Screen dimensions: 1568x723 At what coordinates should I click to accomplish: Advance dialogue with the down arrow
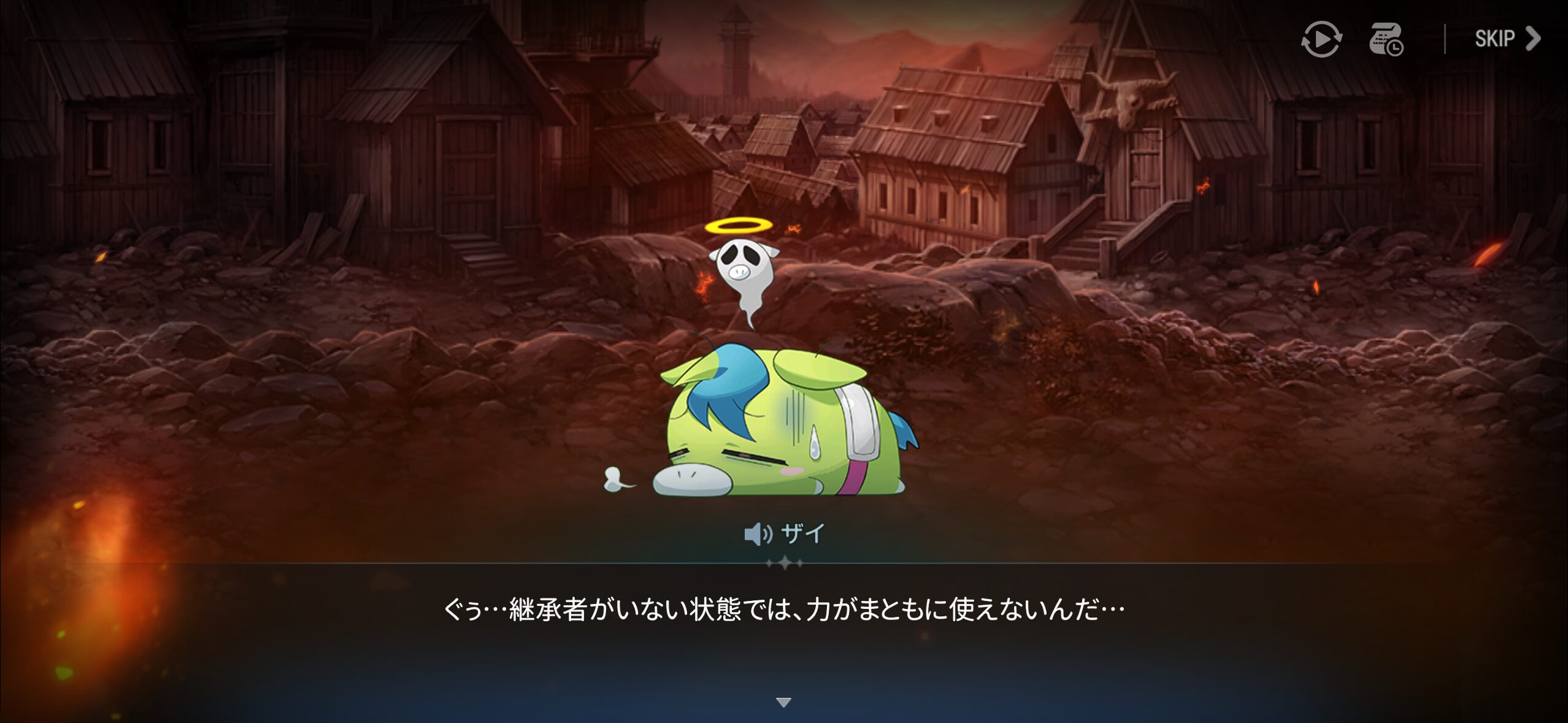click(x=783, y=702)
